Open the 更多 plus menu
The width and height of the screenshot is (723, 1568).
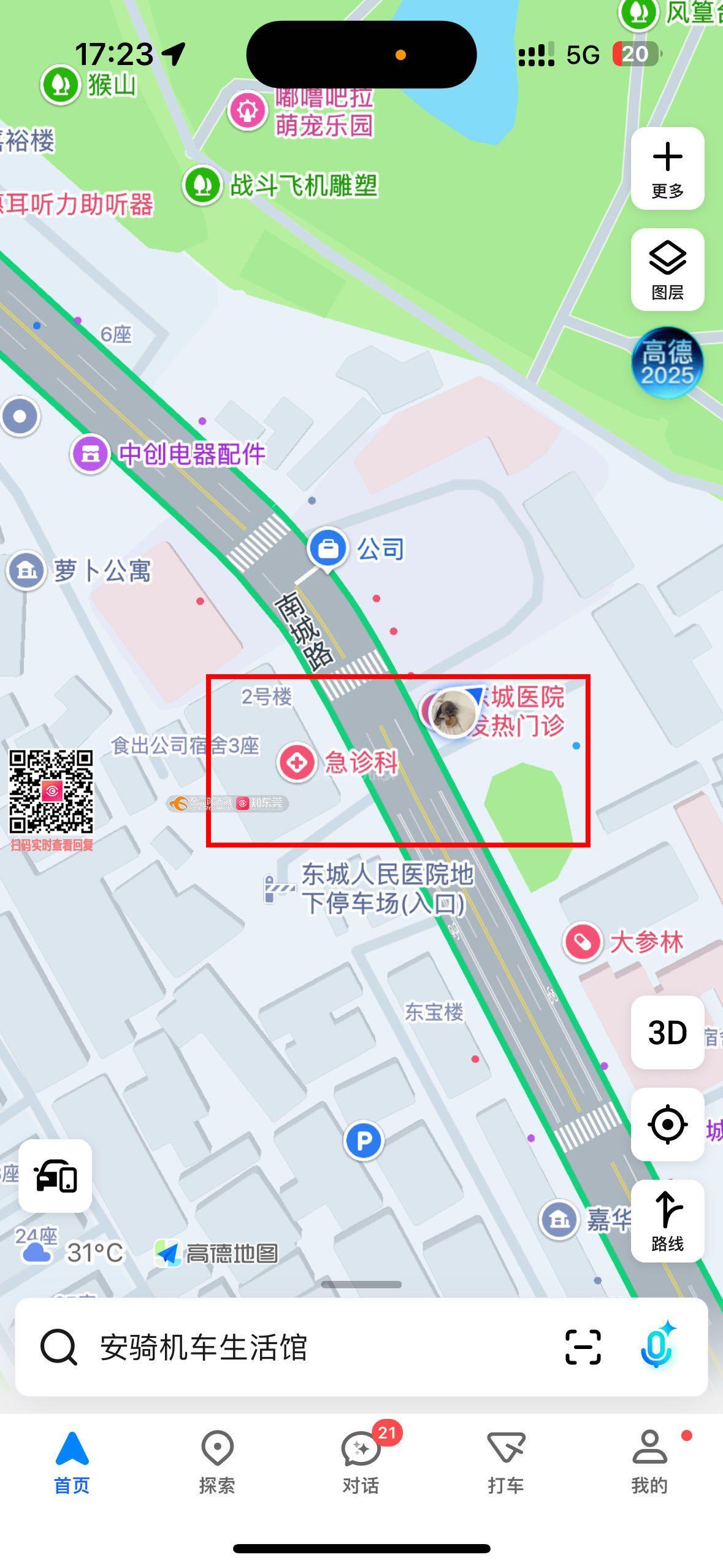(x=667, y=168)
